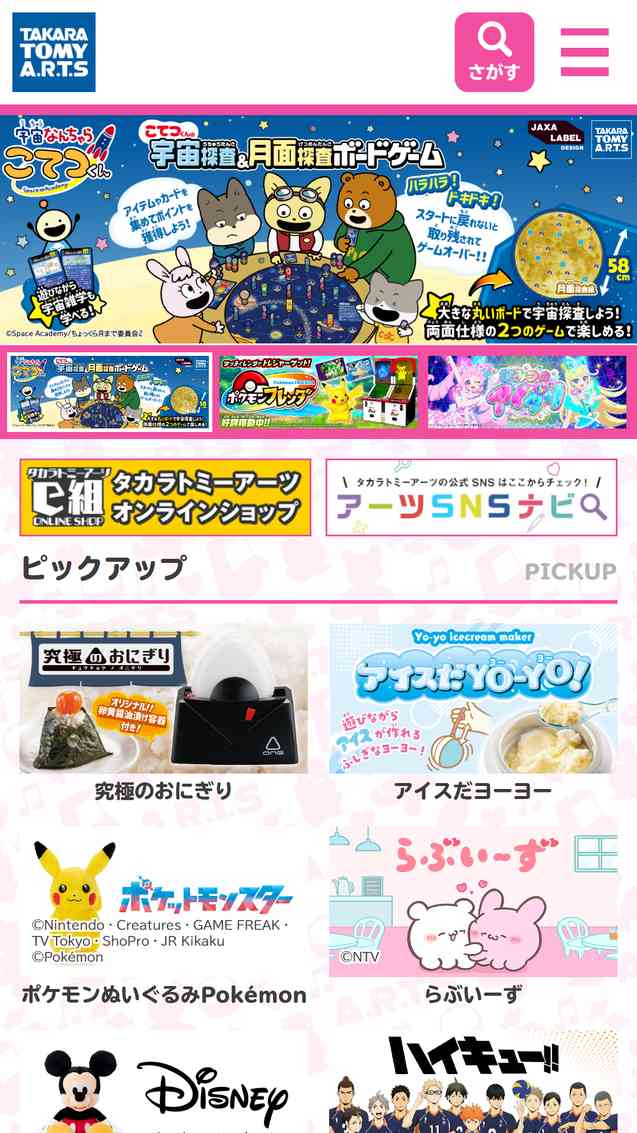Viewport: 637px width, 1133px height.
Task: Visit the タカラトミーアーツ オンラインショップ banner
Action: point(165,497)
